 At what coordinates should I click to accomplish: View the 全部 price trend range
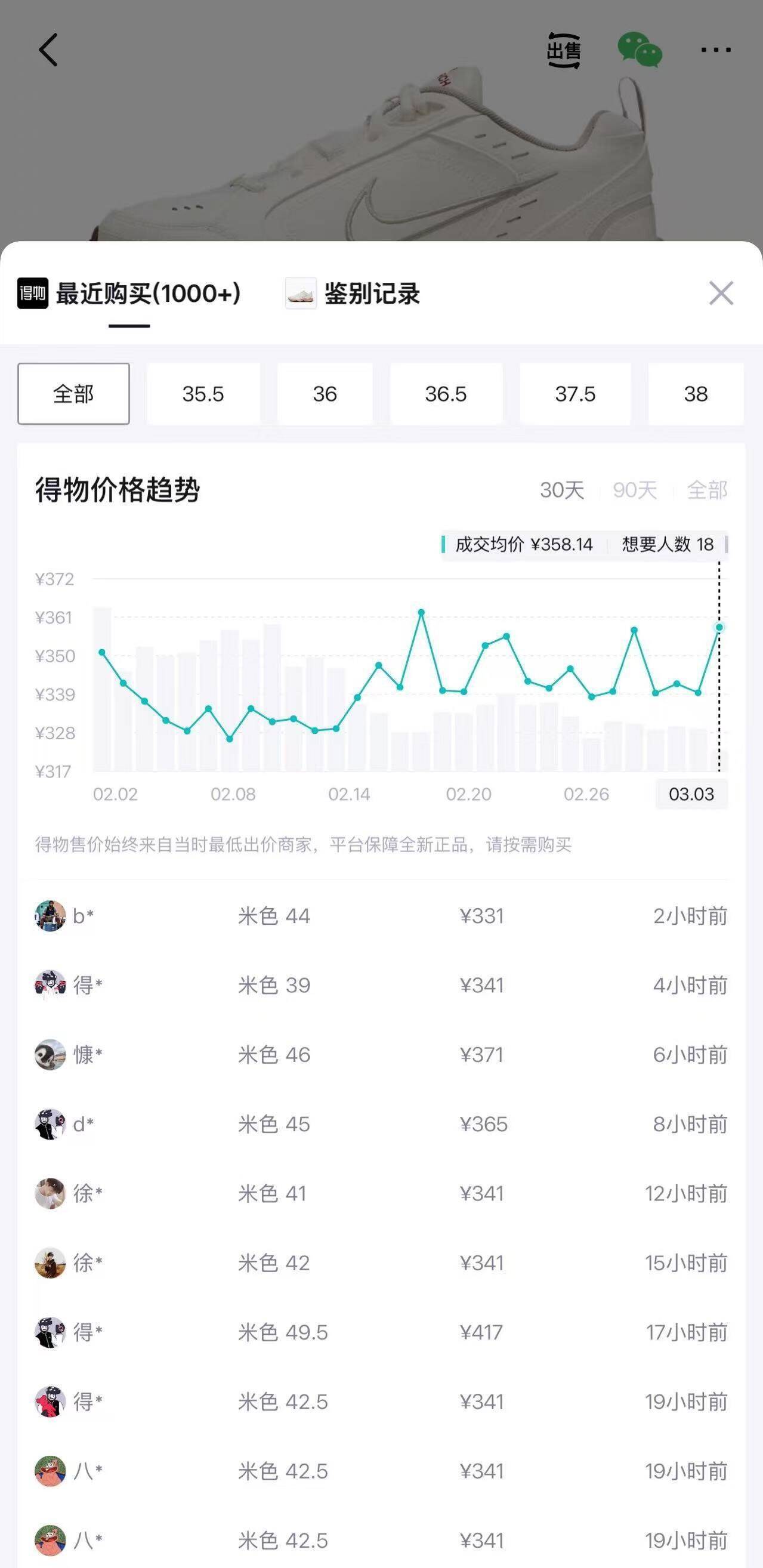[x=707, y=490]
